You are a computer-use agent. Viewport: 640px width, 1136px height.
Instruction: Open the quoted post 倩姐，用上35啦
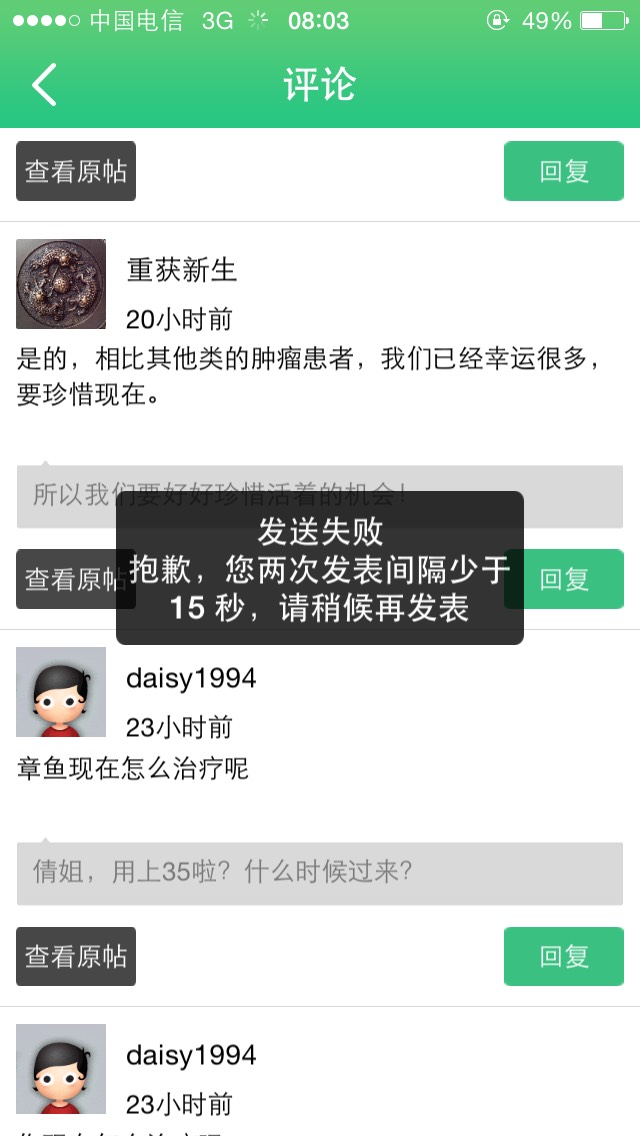pos(320,873)
